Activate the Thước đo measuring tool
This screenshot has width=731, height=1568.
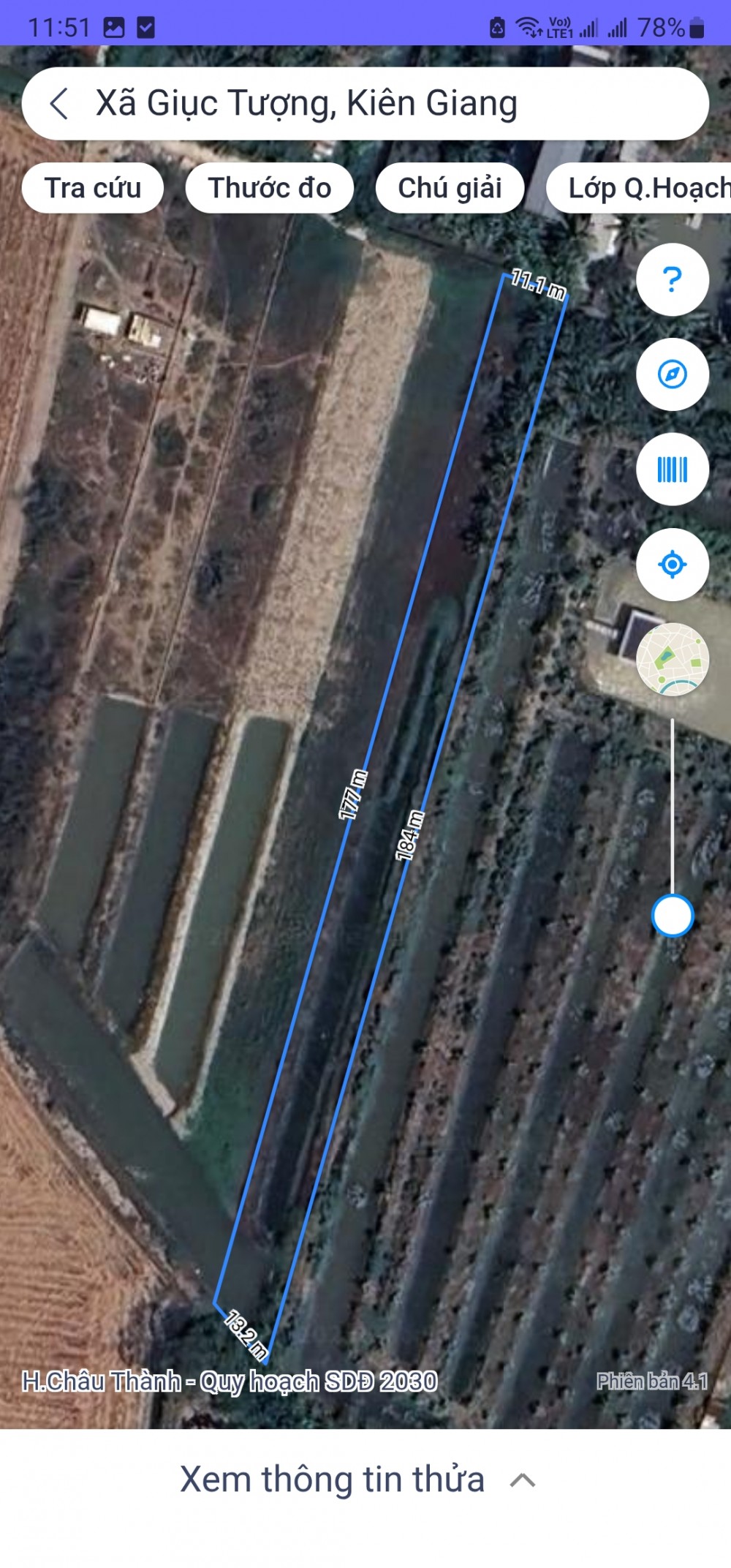point(270,188)
